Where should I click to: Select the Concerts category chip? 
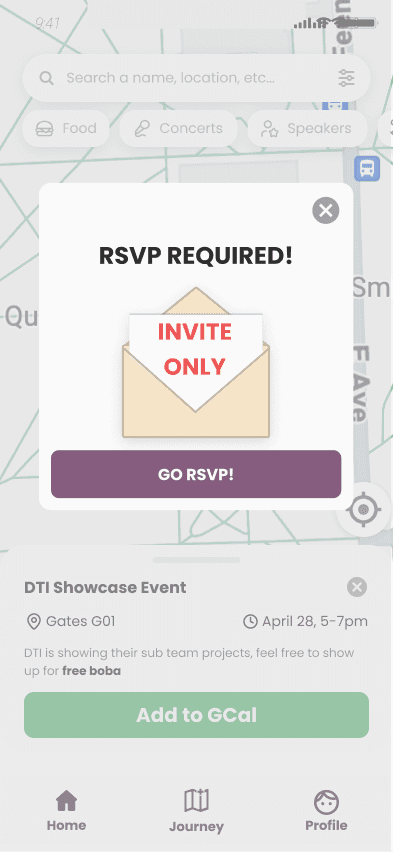178,129
